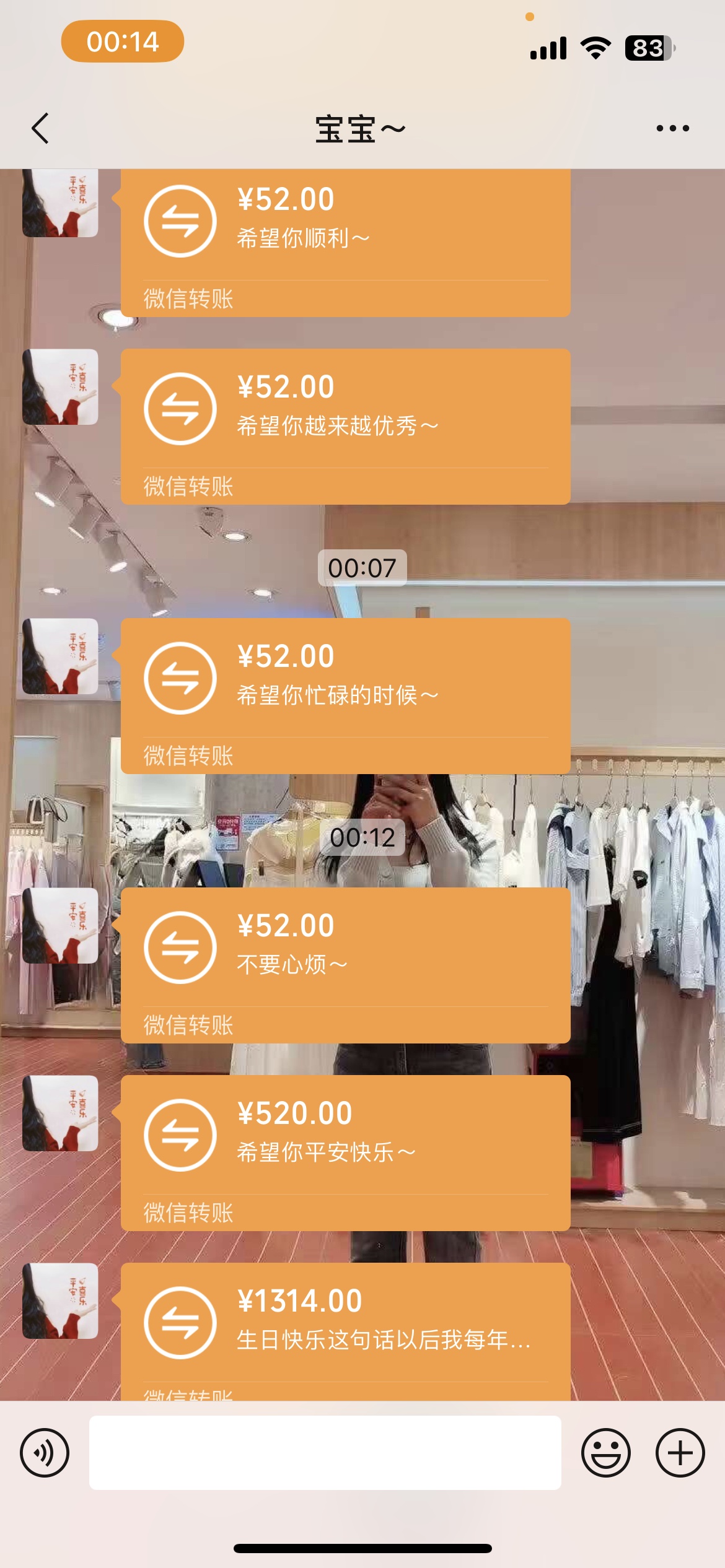Switch to voice message input

45,1453
